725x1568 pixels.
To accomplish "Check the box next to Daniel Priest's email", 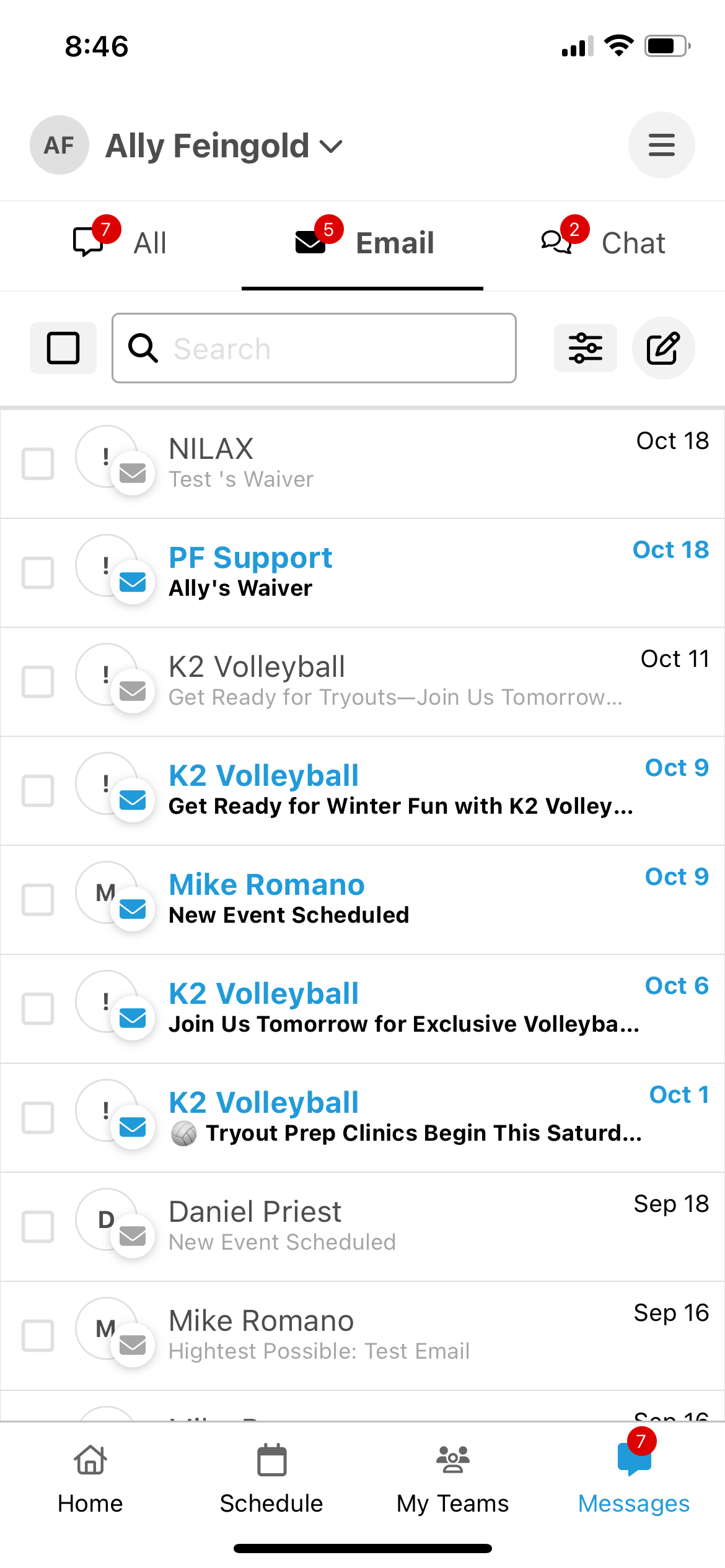I will 38,1227.
